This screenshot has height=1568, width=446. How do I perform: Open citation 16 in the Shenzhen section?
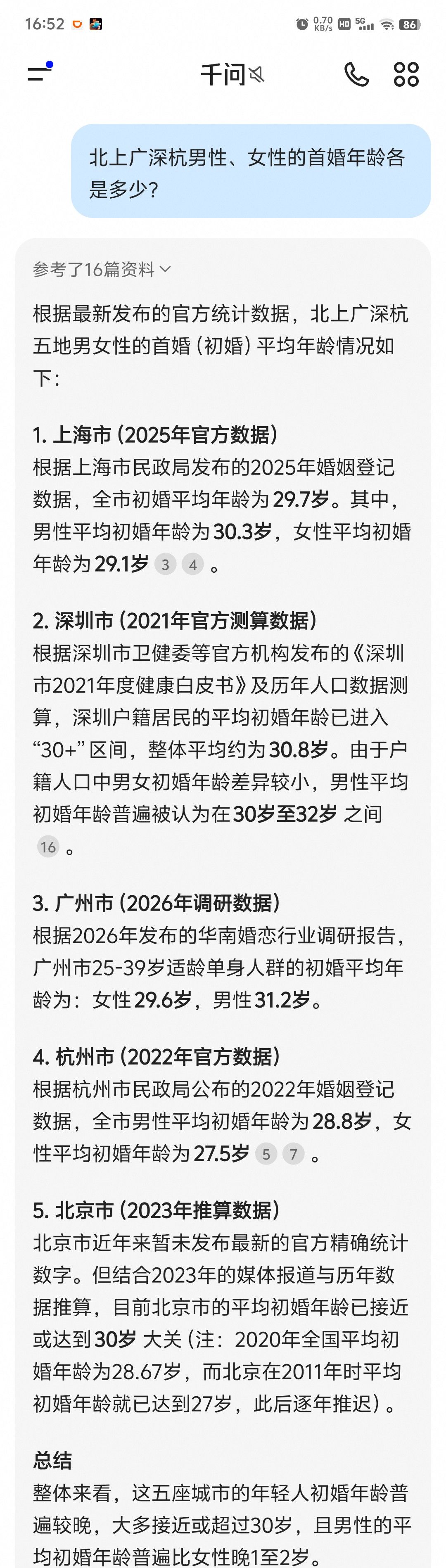click(x=48, y=847)
